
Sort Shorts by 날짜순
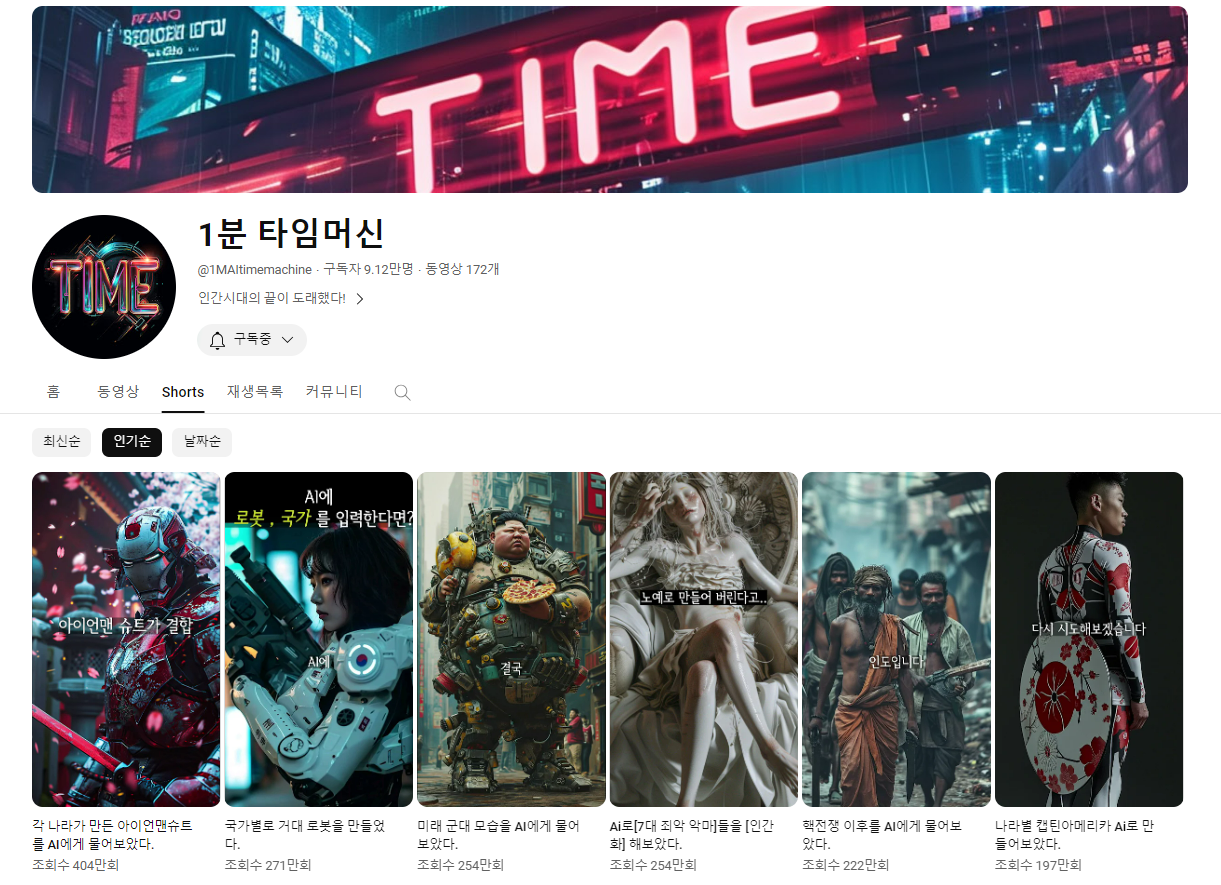[x=202, y=442]
